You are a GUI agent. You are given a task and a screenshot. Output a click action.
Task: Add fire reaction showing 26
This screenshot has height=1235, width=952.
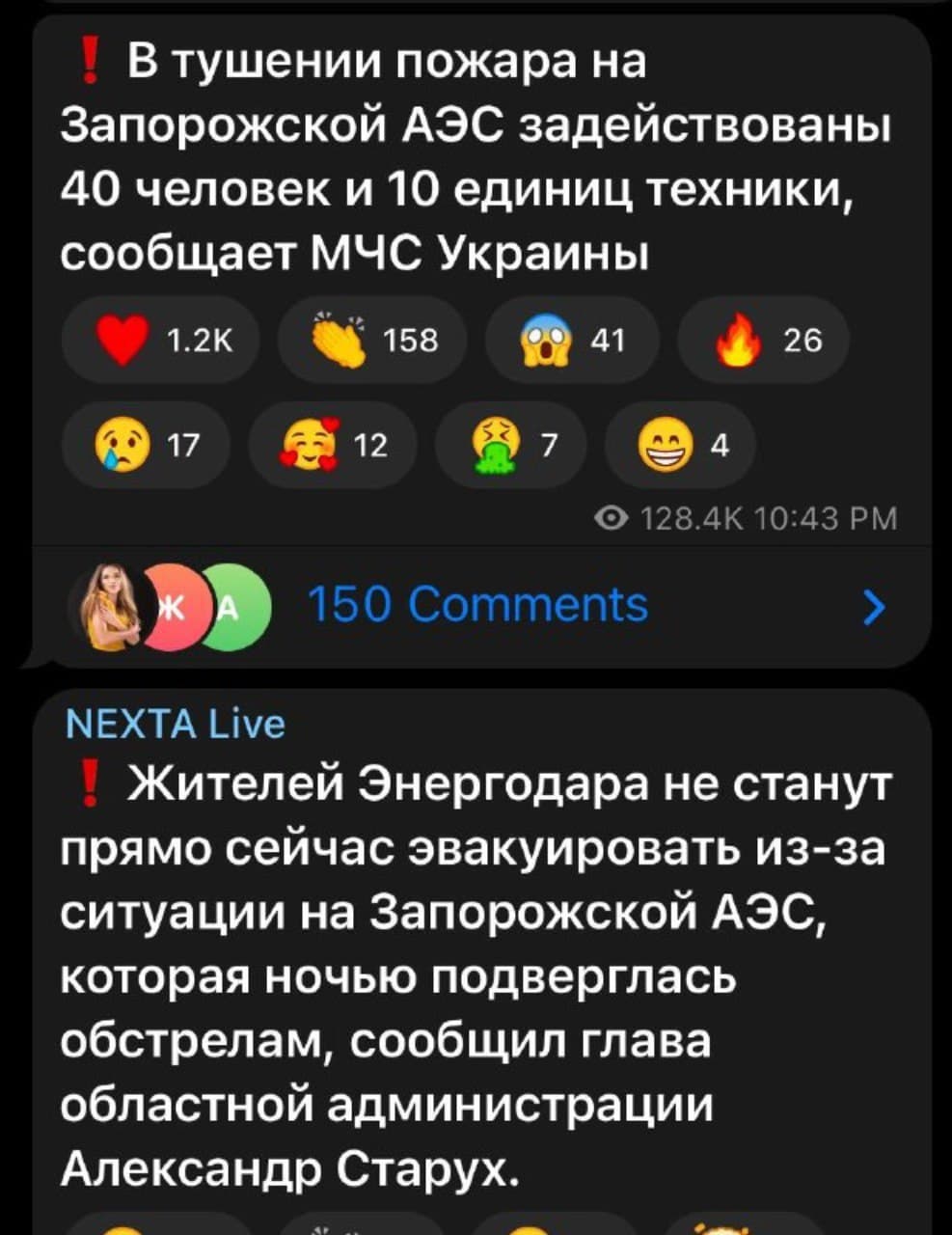coord(764,341)
